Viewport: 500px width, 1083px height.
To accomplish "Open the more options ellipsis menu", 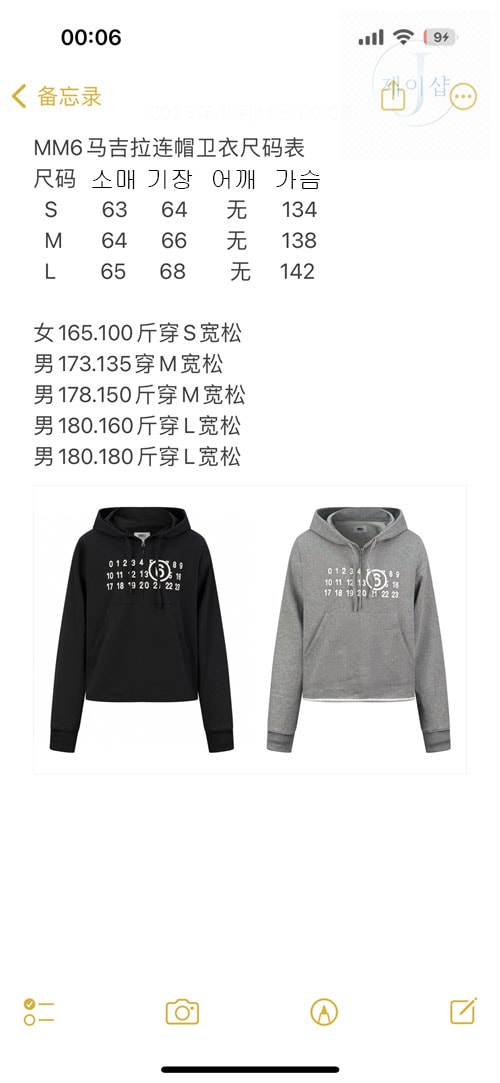I will point(463,97).
